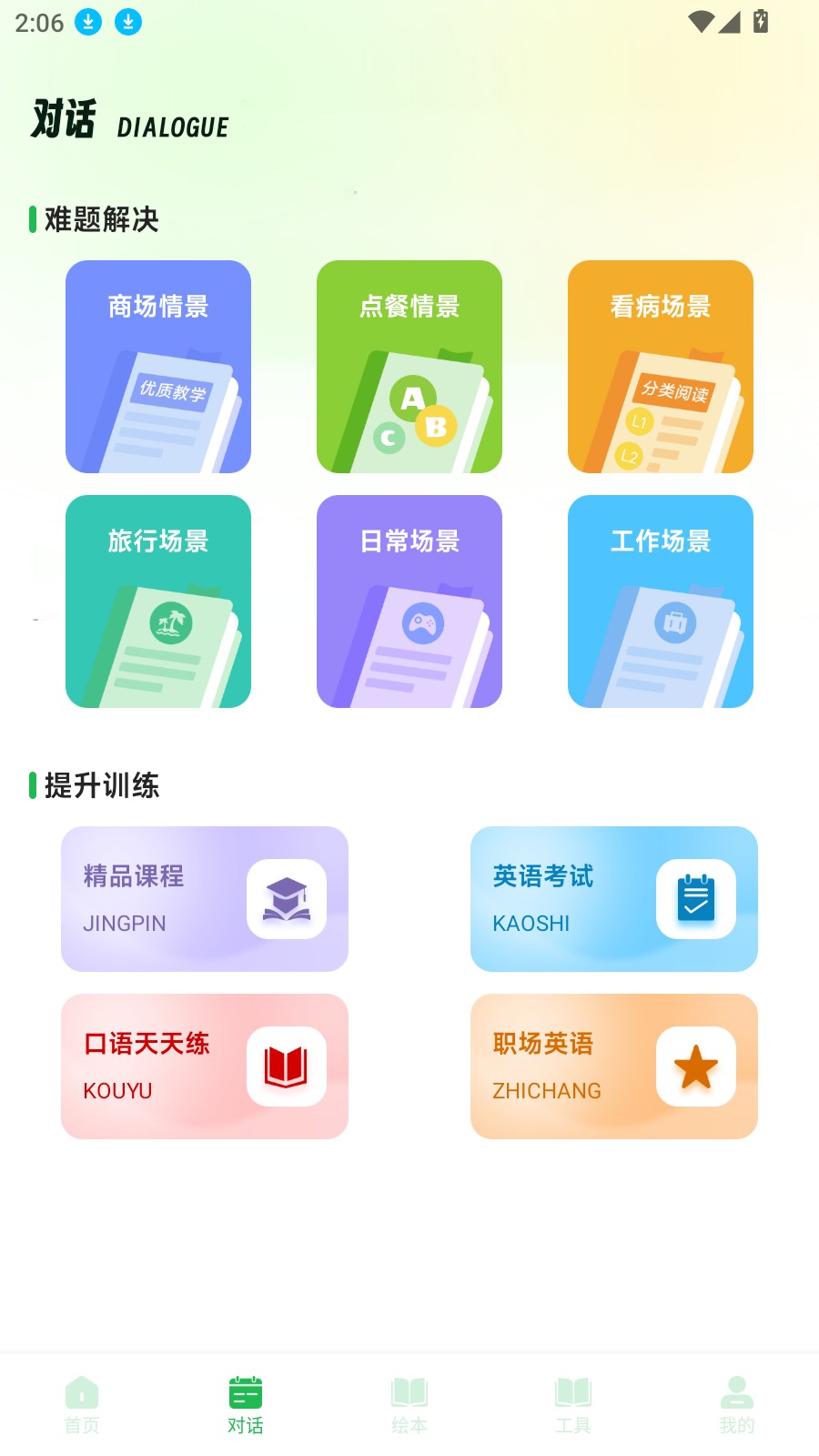Click the red book icon on 口语天天练

pos(287,1067)
